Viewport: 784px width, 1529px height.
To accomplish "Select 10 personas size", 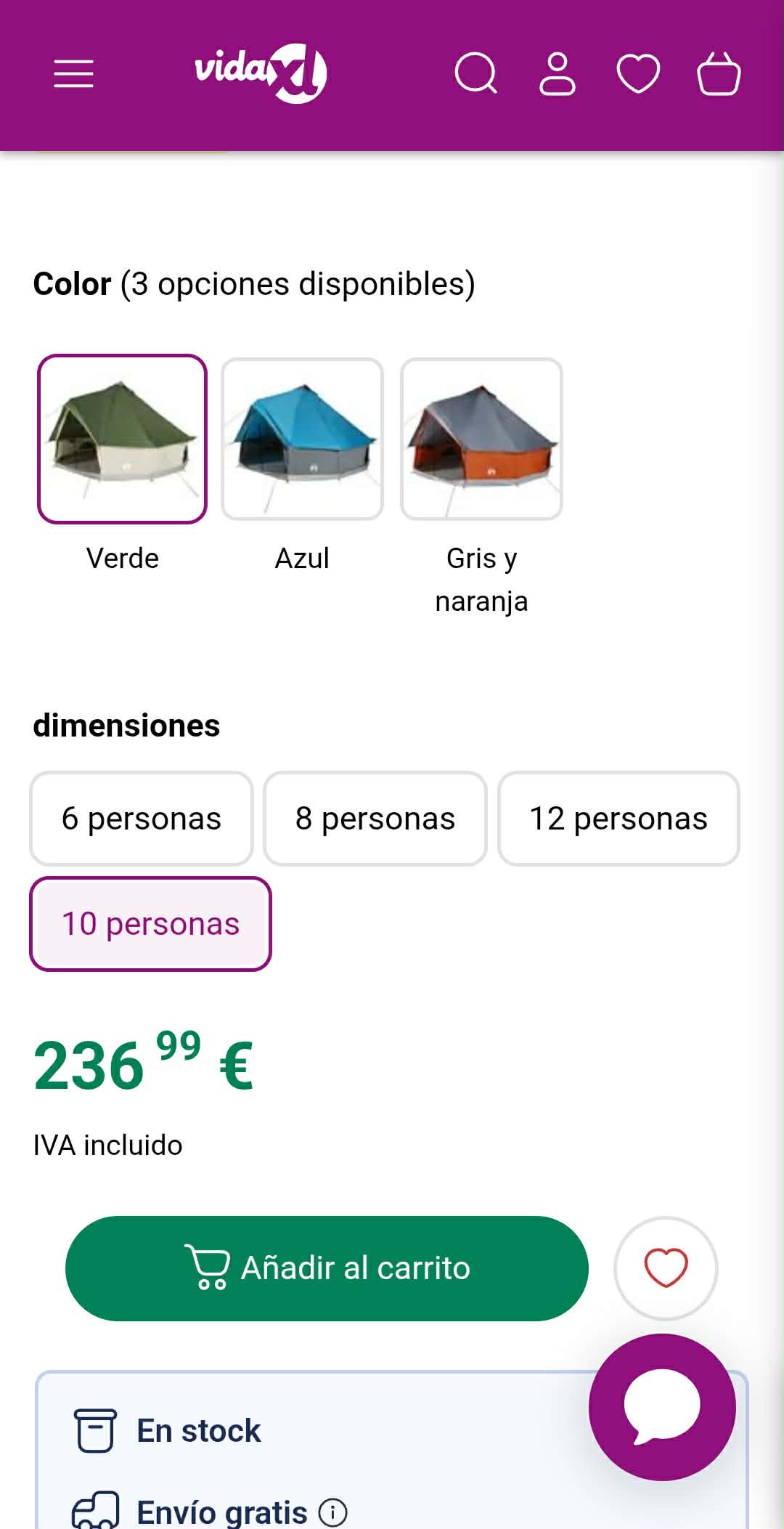I will (x=150, y=924).
